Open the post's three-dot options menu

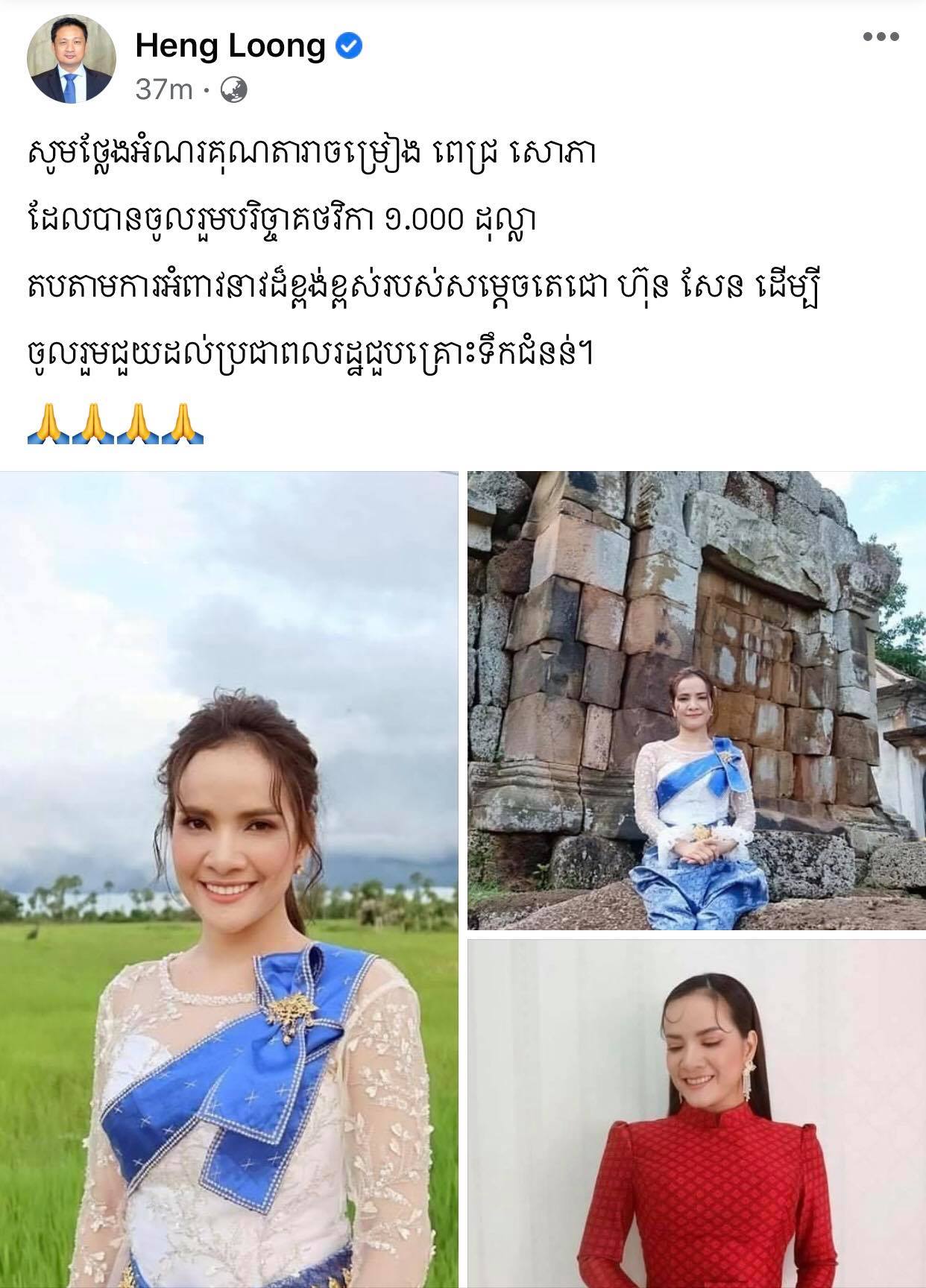click(881, 37)
